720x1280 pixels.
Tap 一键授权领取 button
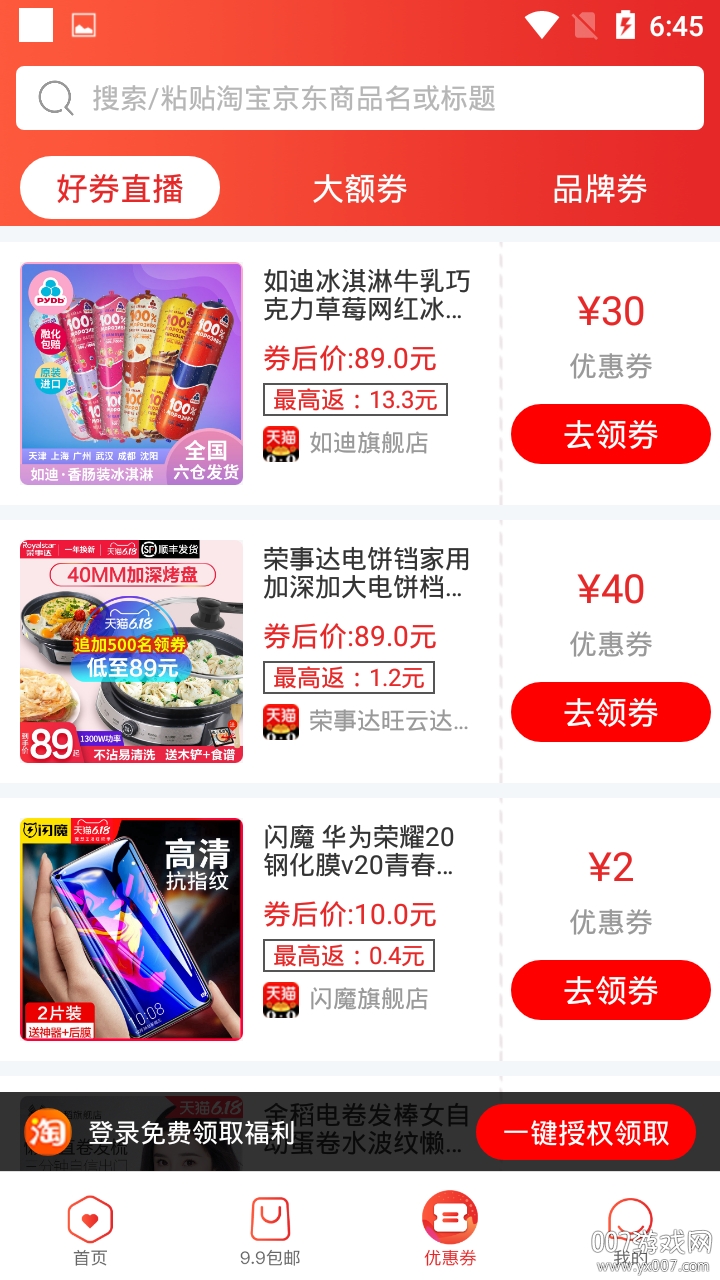click(x=586, y=1132)
